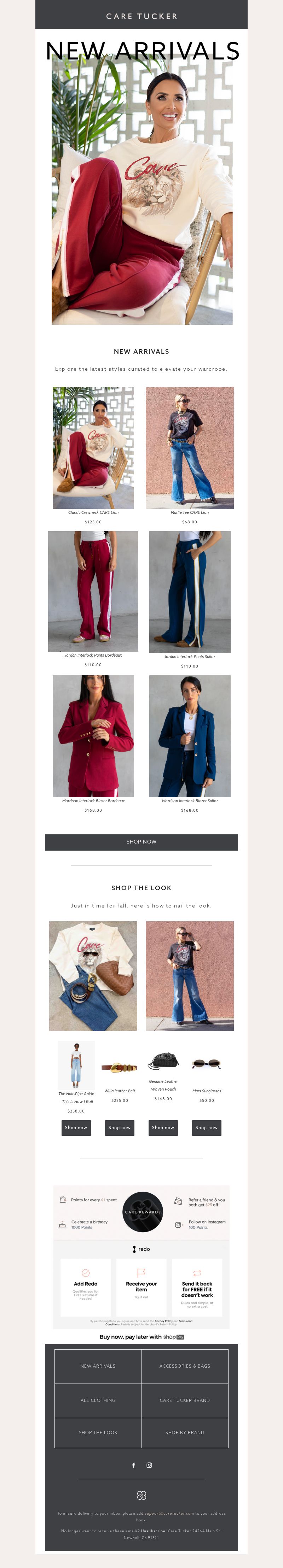The image size is (283, 1568).
Task: Shop now for Mars Sunglasses
Action: (x=206, y=1127)
